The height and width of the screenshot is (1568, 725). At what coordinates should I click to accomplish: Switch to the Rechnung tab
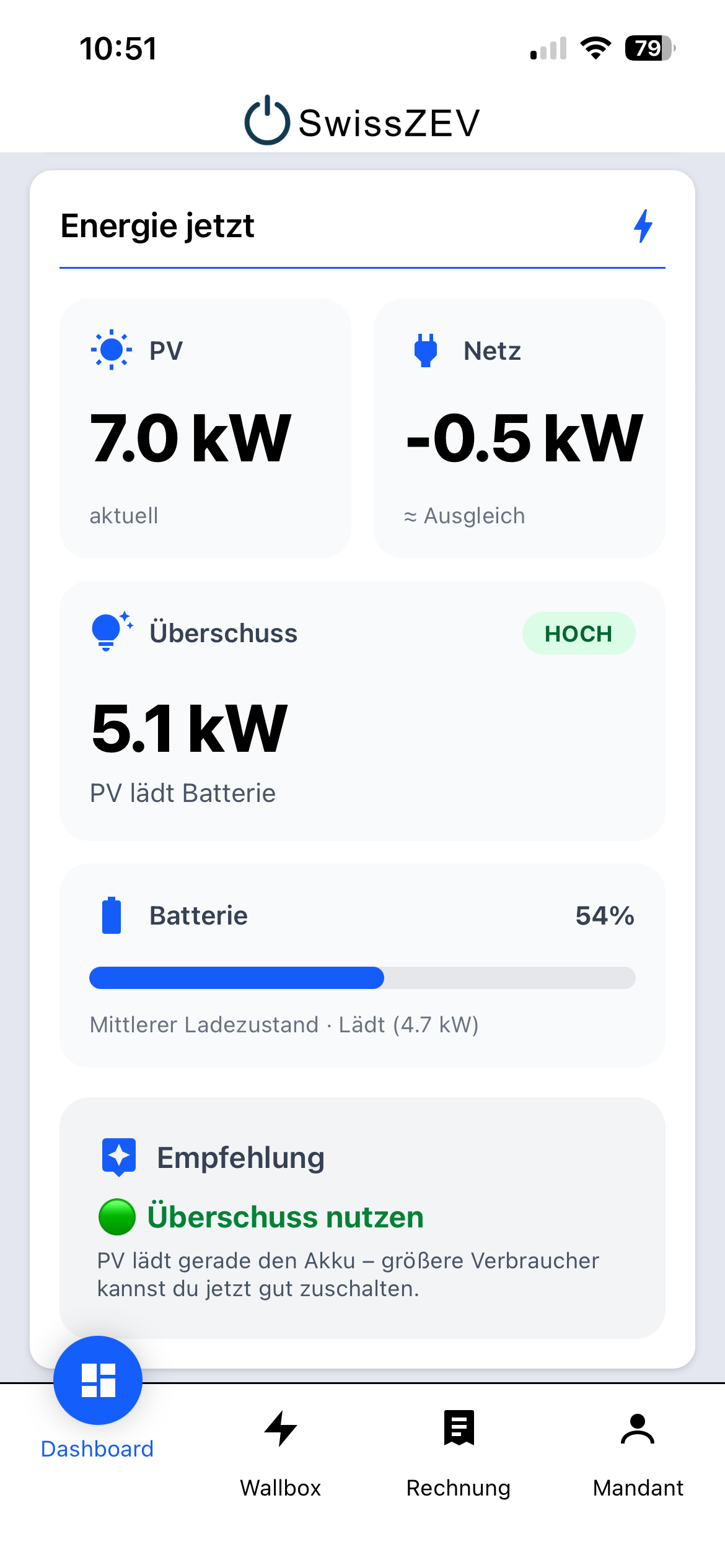[459, 1461]
